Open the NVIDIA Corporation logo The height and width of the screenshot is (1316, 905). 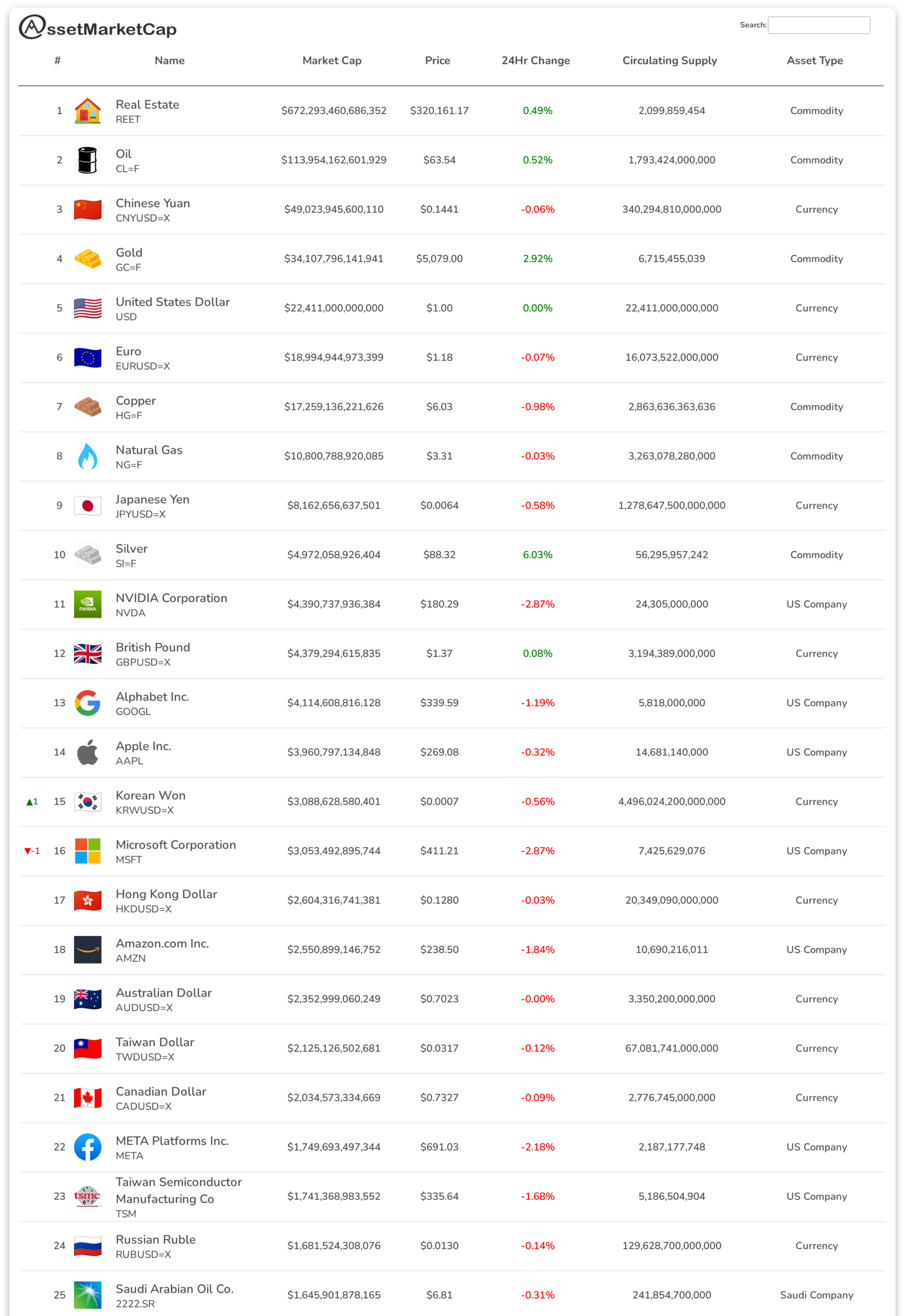point(87,604)
